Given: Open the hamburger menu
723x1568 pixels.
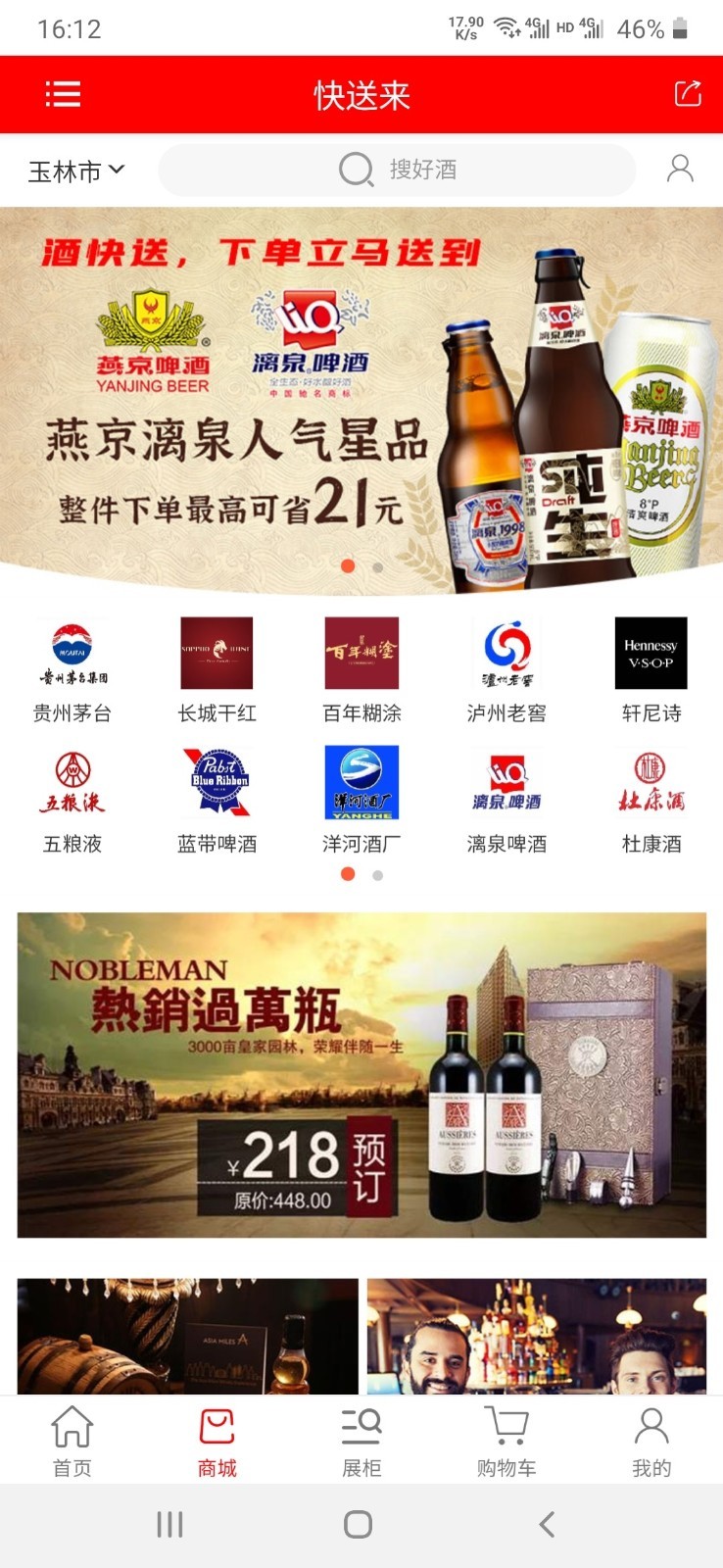Looking at the screenshot, I should [63, 95].
